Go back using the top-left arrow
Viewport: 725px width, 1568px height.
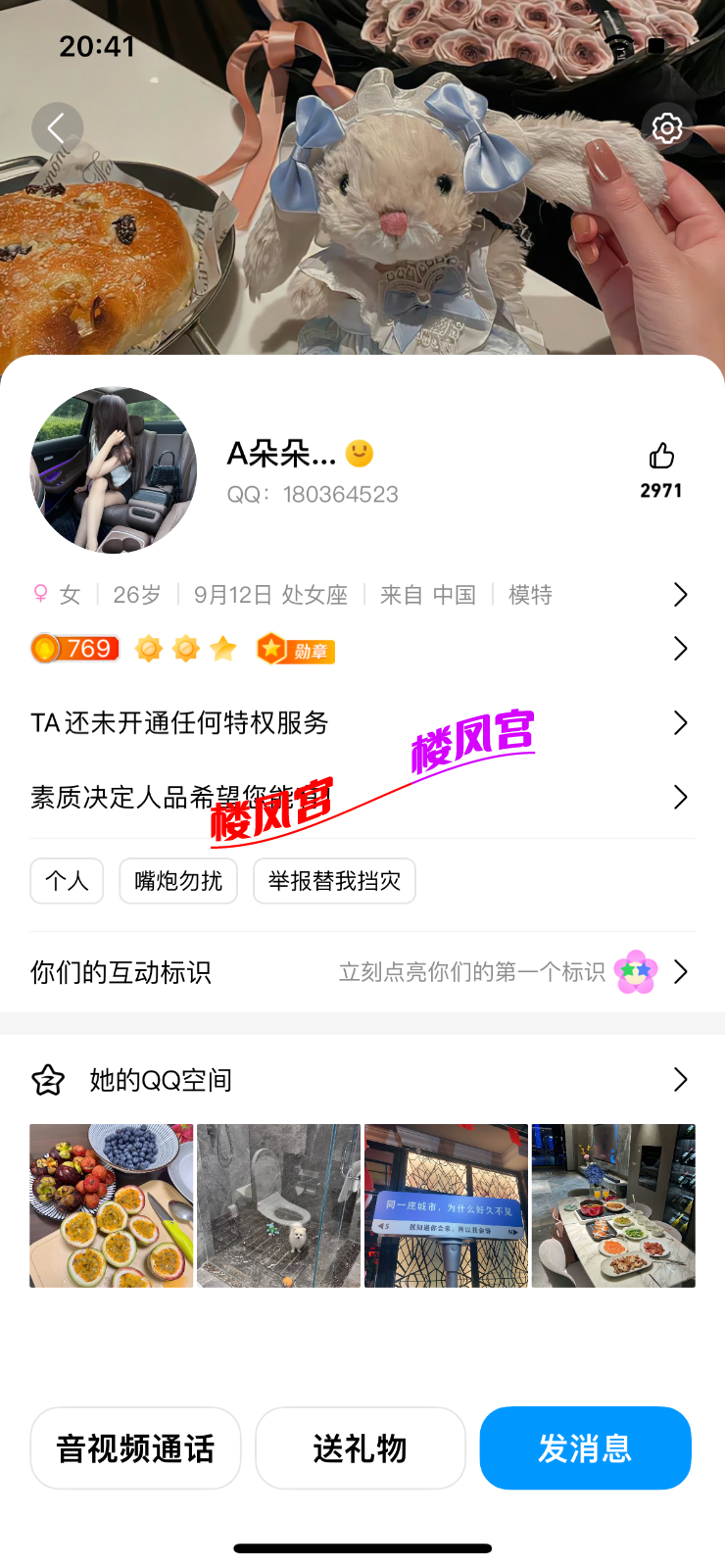click(x=57, y=127)
